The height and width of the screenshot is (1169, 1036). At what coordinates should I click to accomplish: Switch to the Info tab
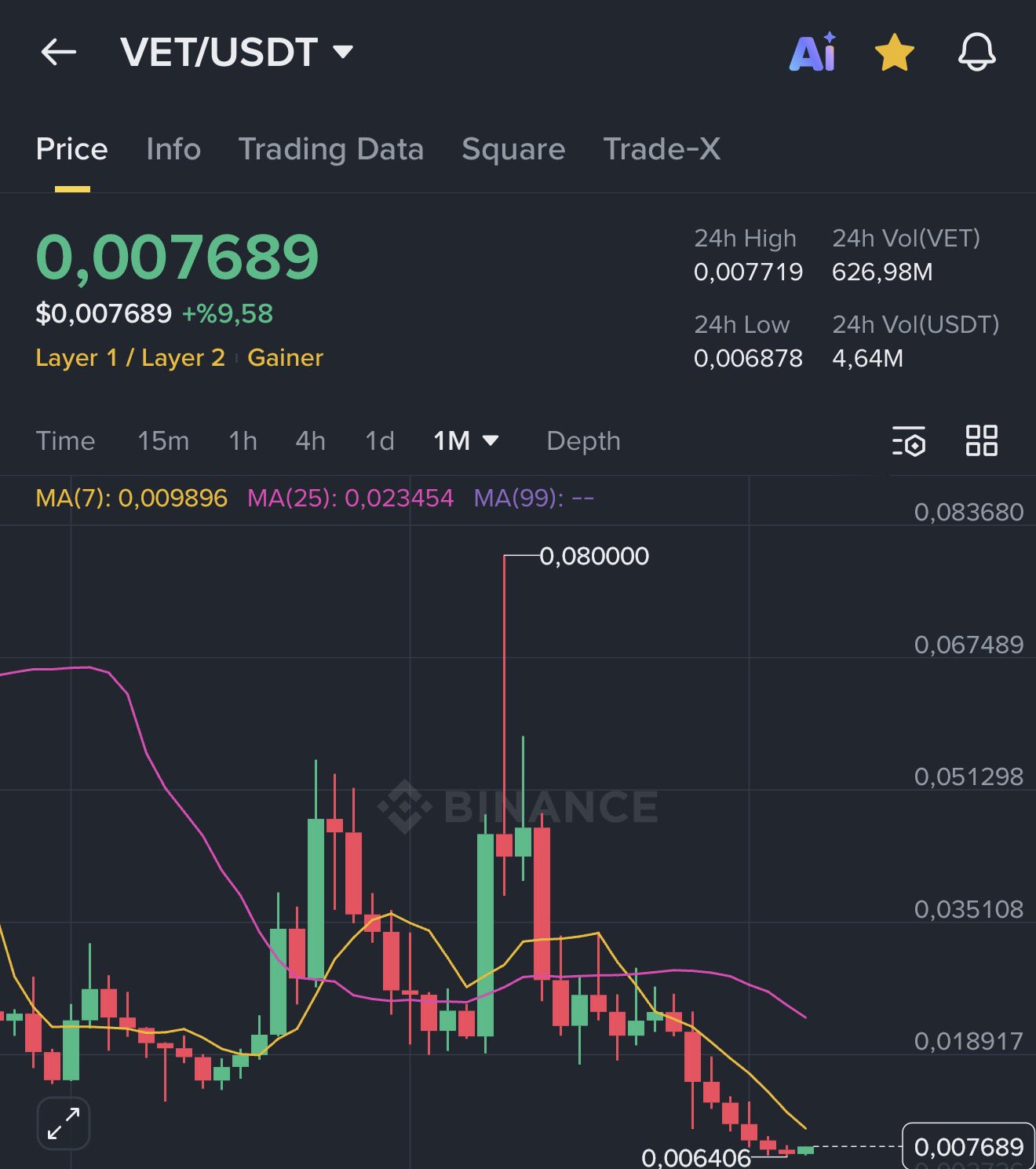pyautogui.click(x=173, y=149)
